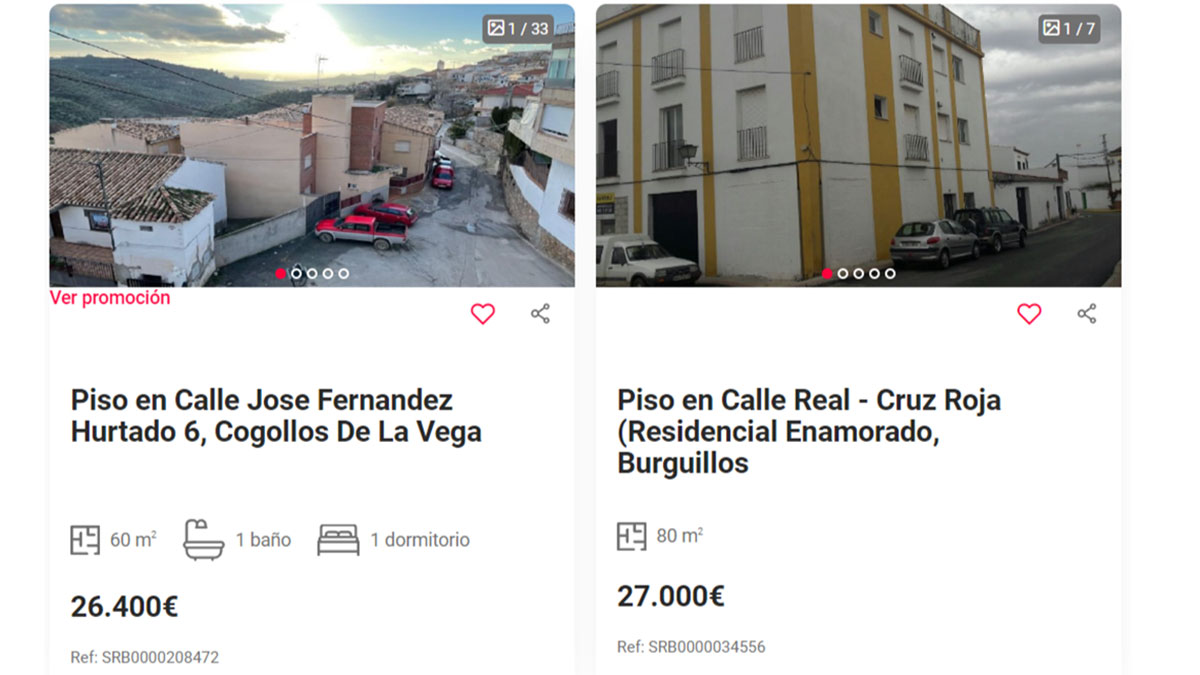Open the Piso en Calle Jose Fernandez Hurtado listing

tap(276, 416)
